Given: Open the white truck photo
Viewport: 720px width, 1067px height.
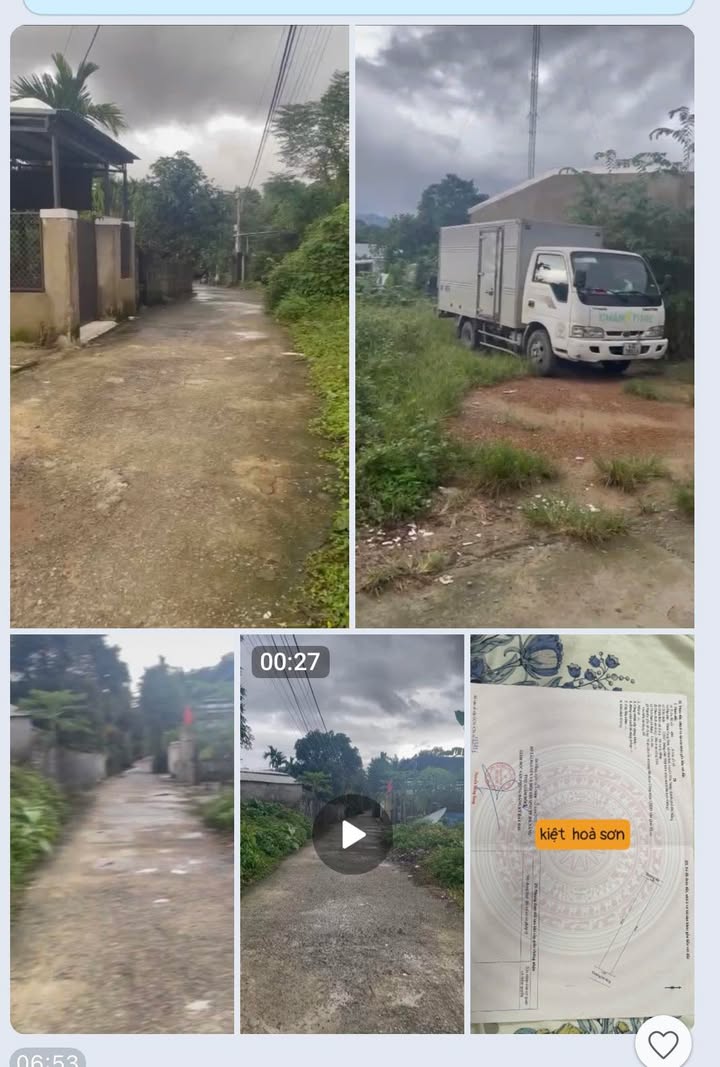Looking at the screenshot, I should tap(524, 326).
